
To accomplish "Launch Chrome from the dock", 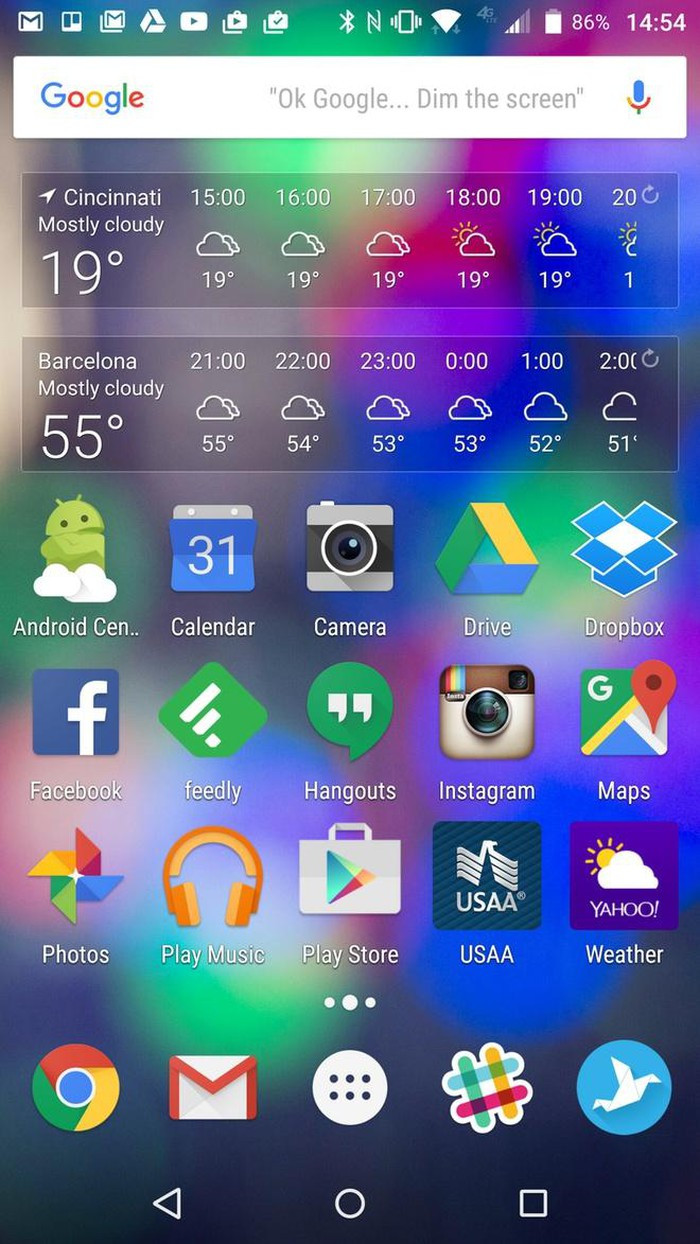I will click(76, 1088).
